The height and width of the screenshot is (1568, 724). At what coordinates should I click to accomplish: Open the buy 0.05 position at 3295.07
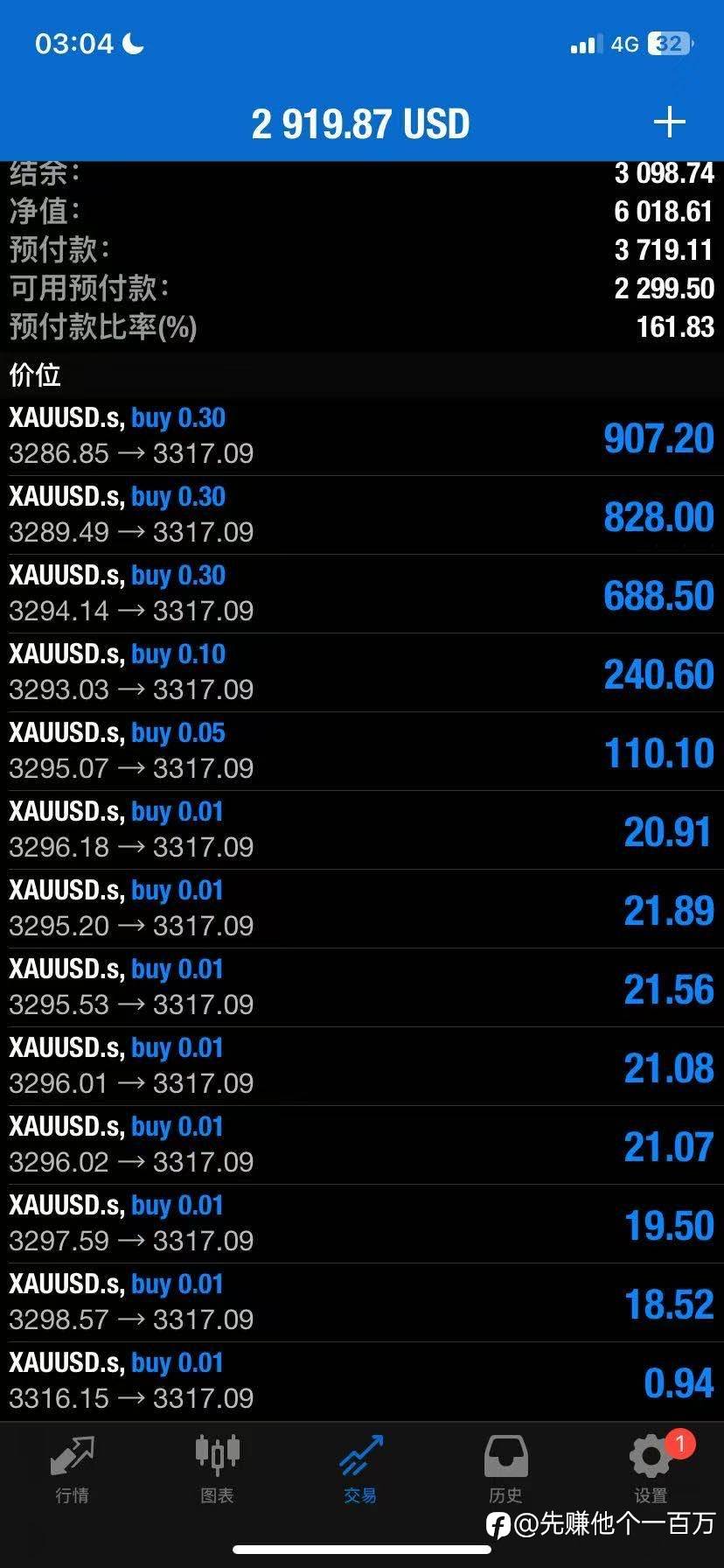point(362,751)
